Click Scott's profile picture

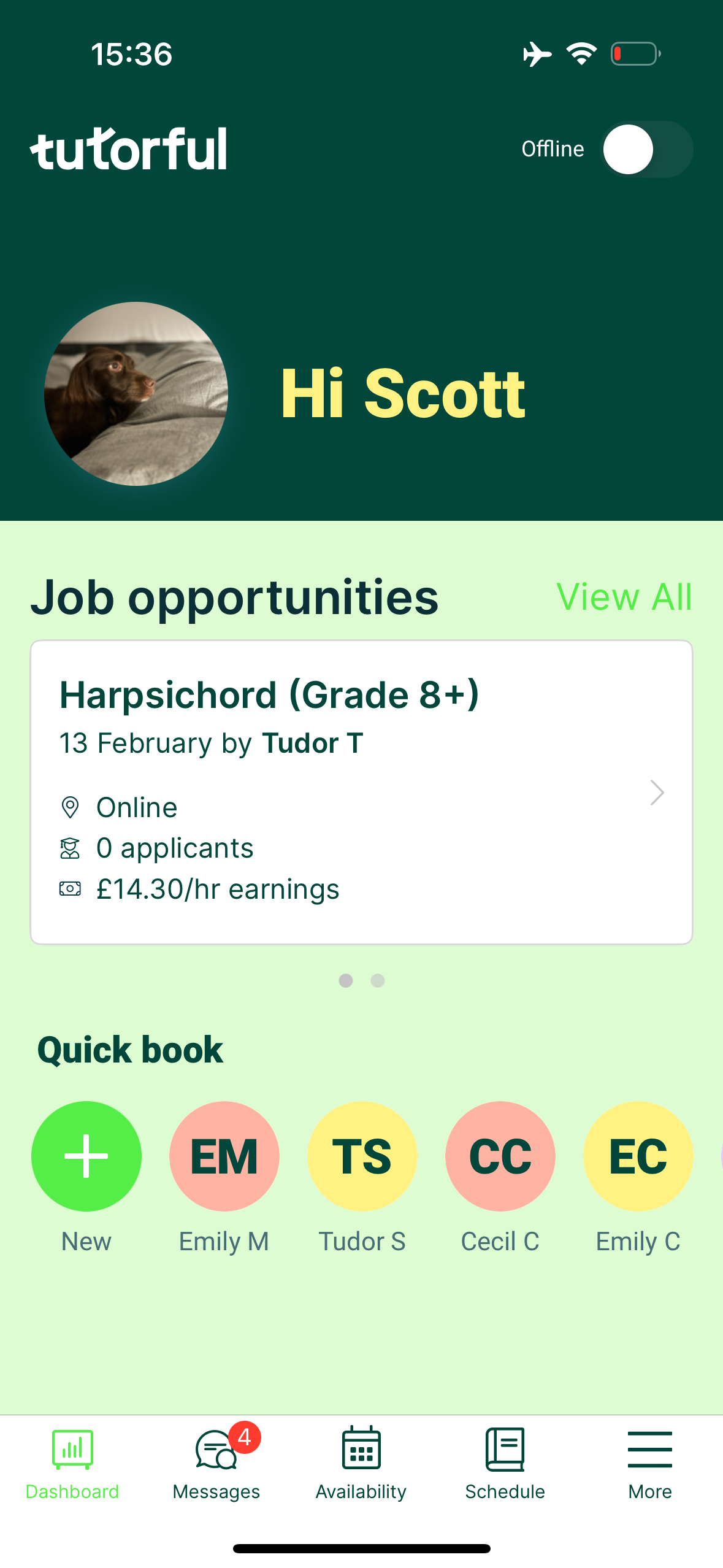136,395
